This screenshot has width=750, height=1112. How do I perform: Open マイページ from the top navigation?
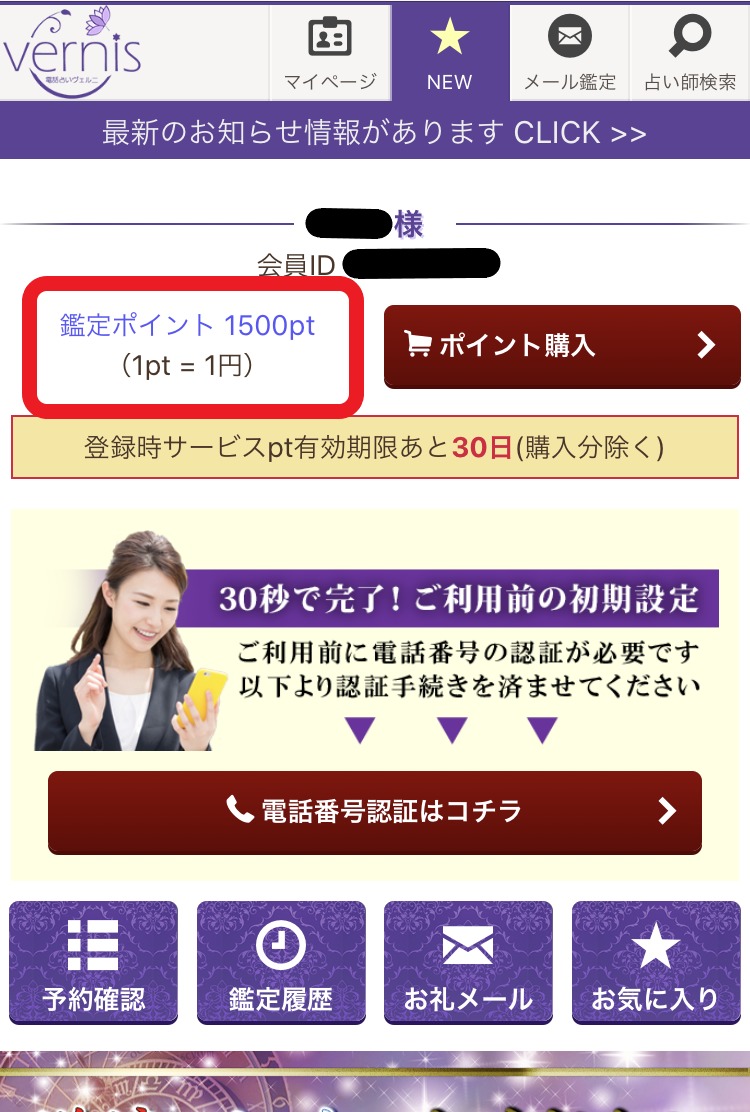coord(330,52)
